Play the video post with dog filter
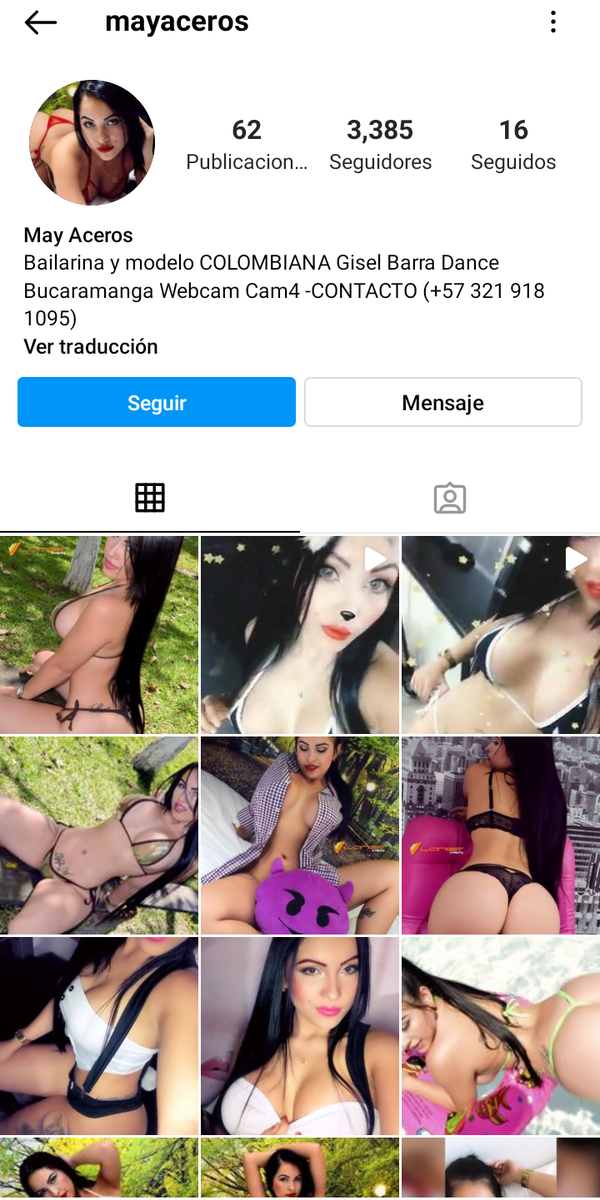Screen dimensions: 600x1200 [x=300, y=635]
